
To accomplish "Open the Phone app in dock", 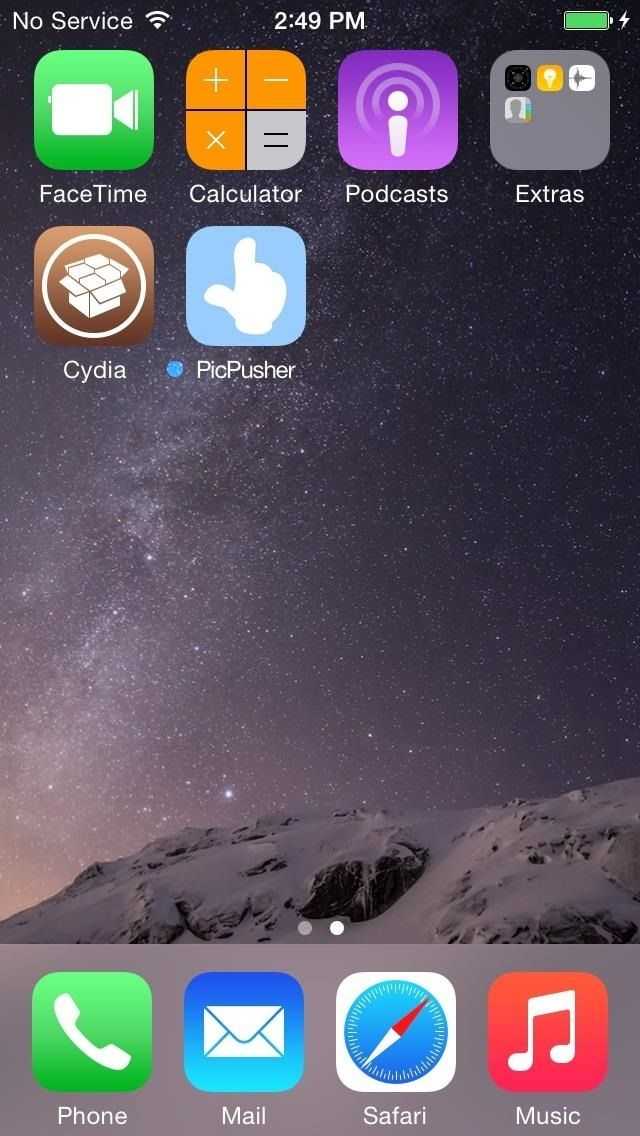I will tap(92, 1032).
